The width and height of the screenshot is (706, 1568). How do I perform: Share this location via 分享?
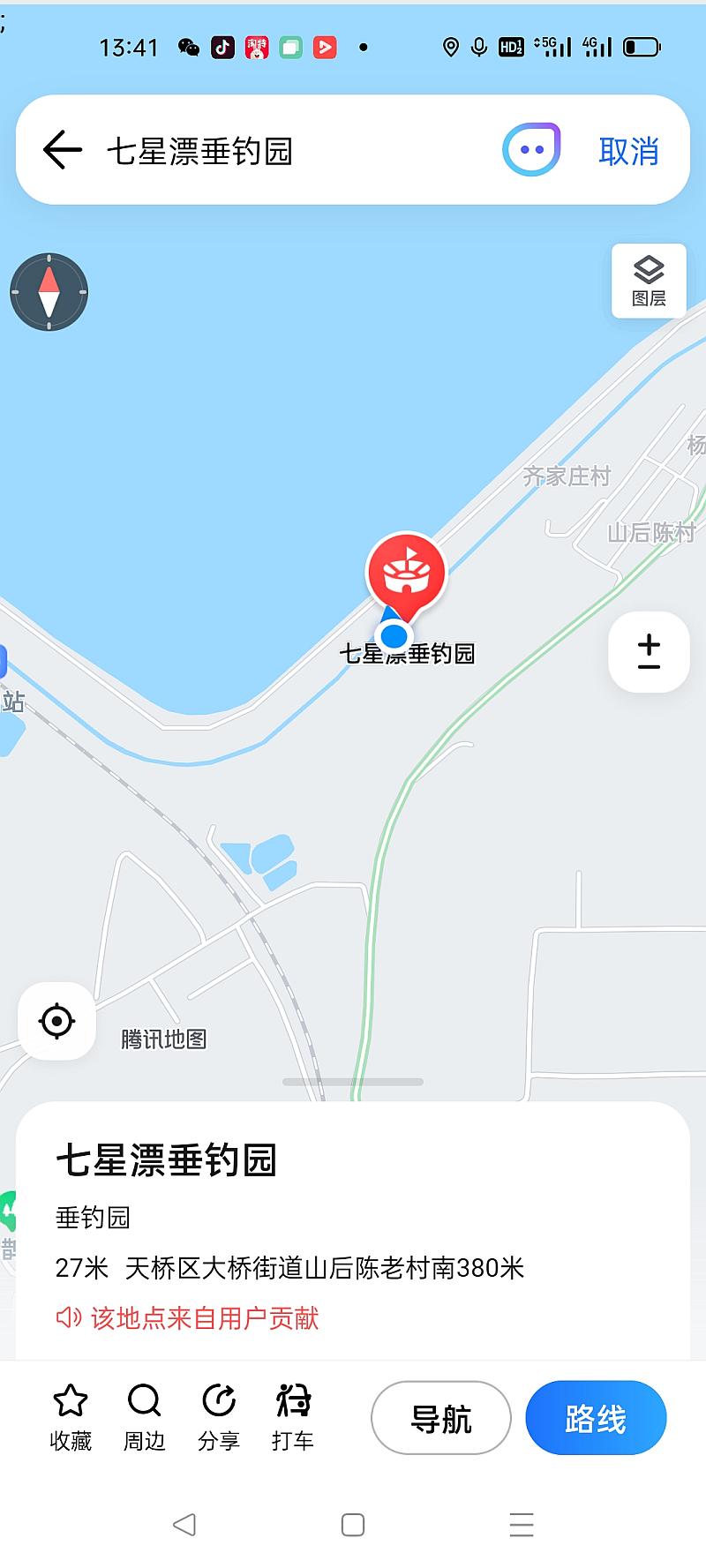pyautogui.click(x=218, y=1417)
